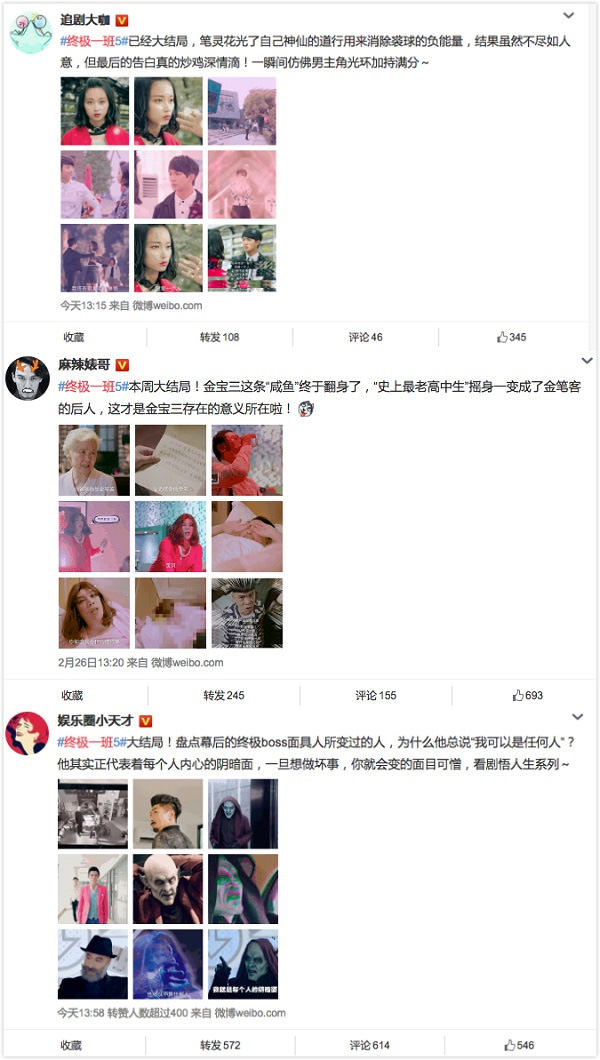Viewport: 600px width, 1060px height.
Task: Tap 收藏 under 麻辣婊哥's post
Action: pyautogui.click(x=72, y=695)
